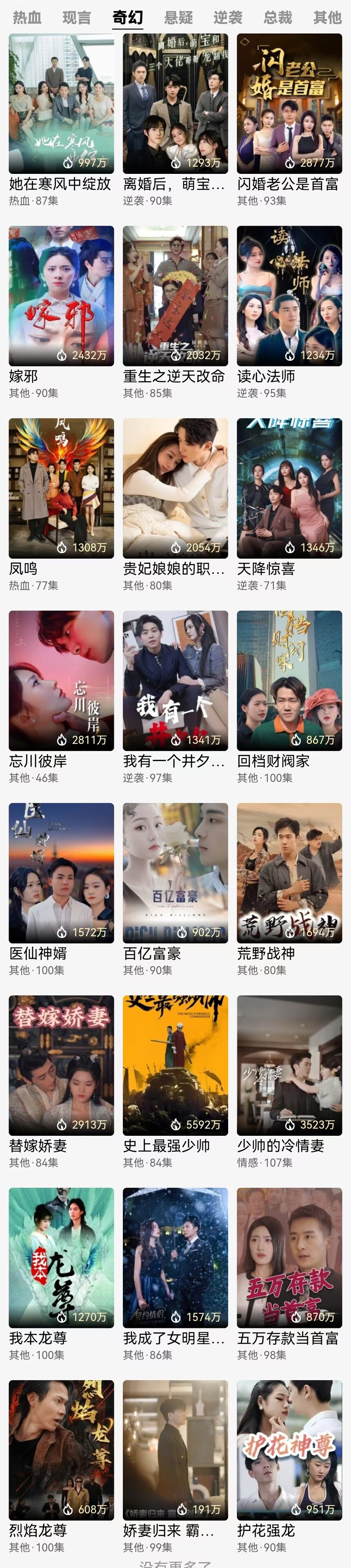351x1568 pixels.
Task: Switch to the 热血 tab
Action: (x=27, y=18)
